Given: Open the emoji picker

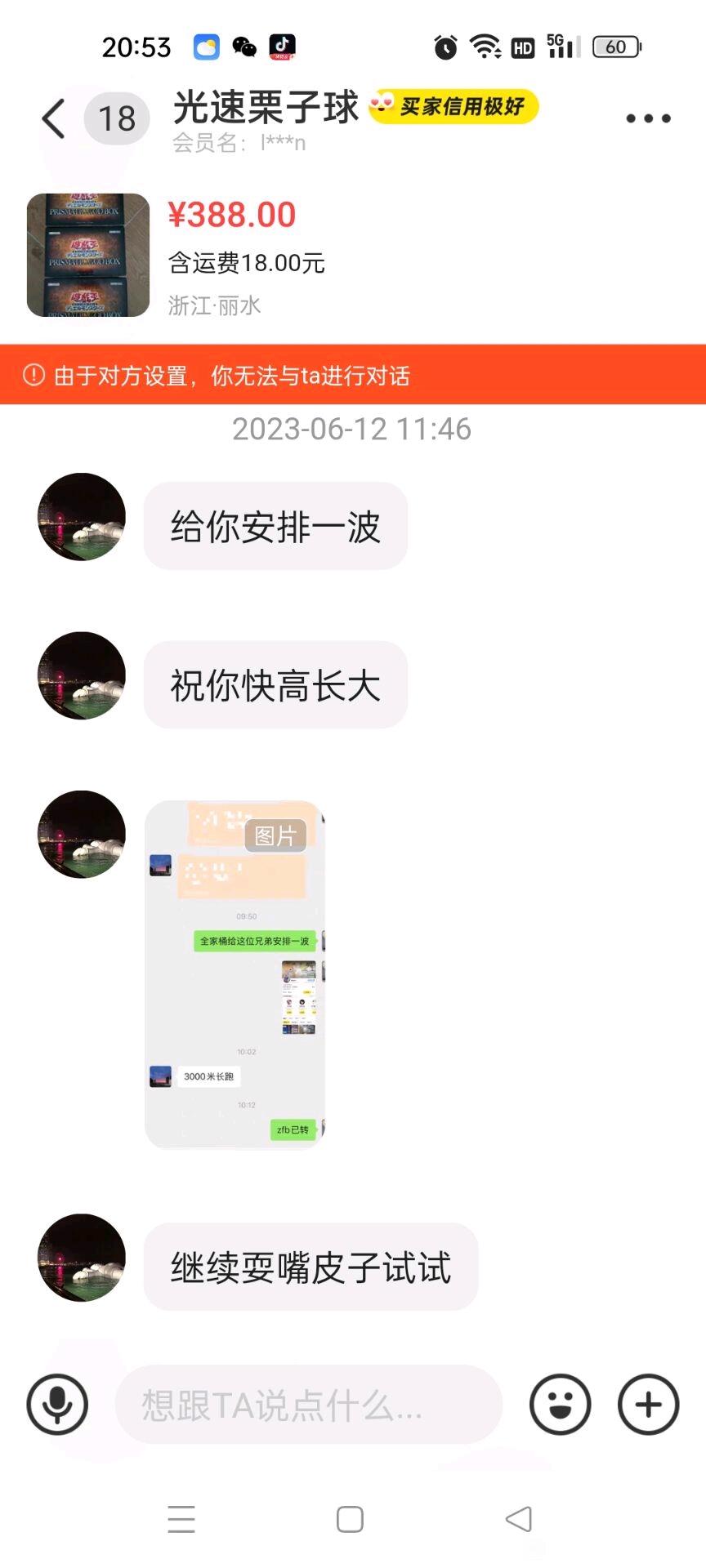Looking at the screenshot, I should [x=560, y=1405].
